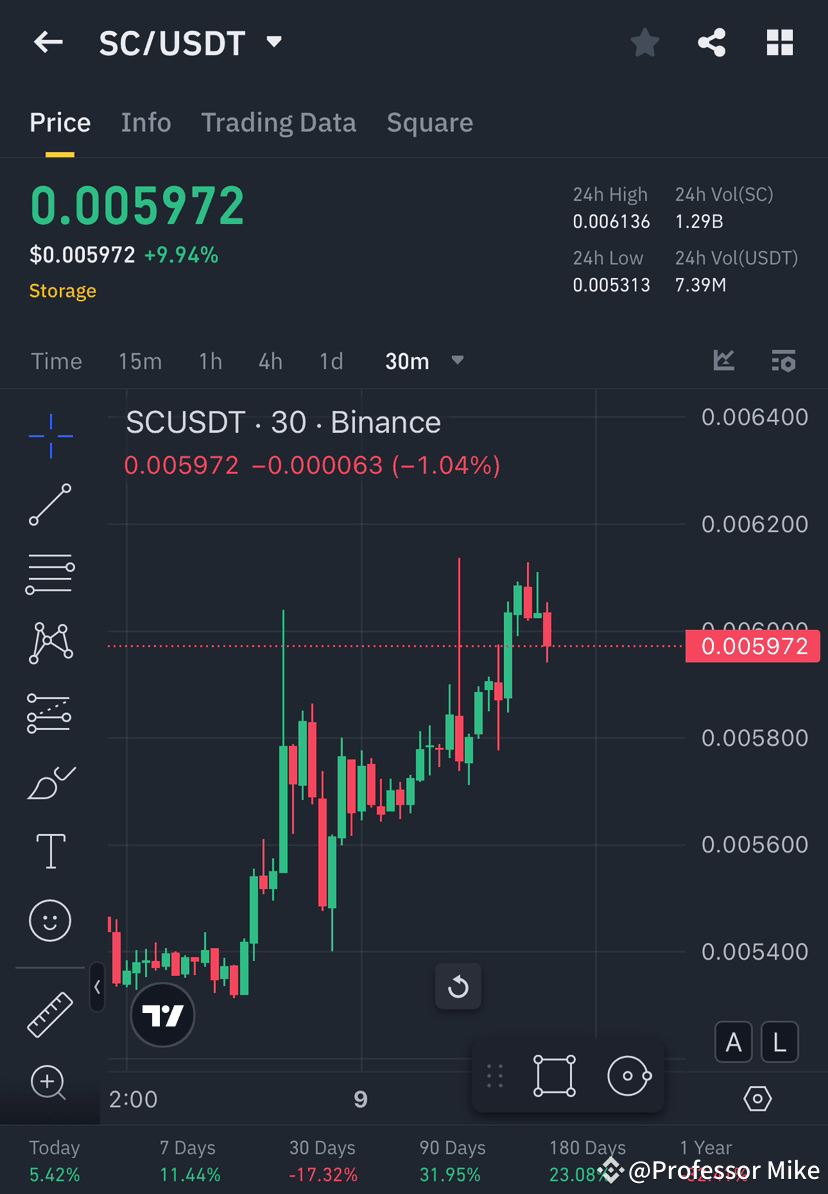Open the Square tab
This screenshot has height=1194, width=828.
click(429, 122)
